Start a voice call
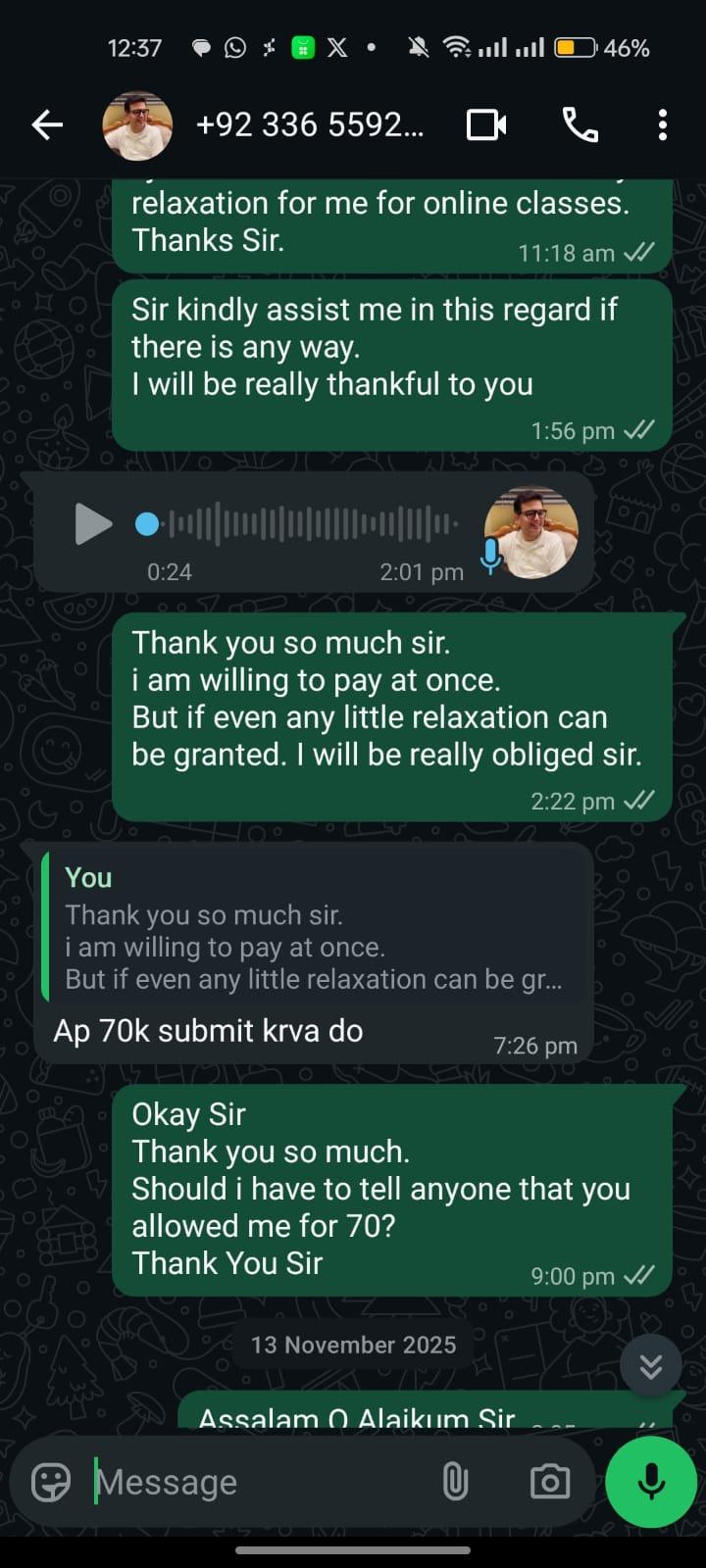Viewport: 706px width, 1568px height. point(580,125)
